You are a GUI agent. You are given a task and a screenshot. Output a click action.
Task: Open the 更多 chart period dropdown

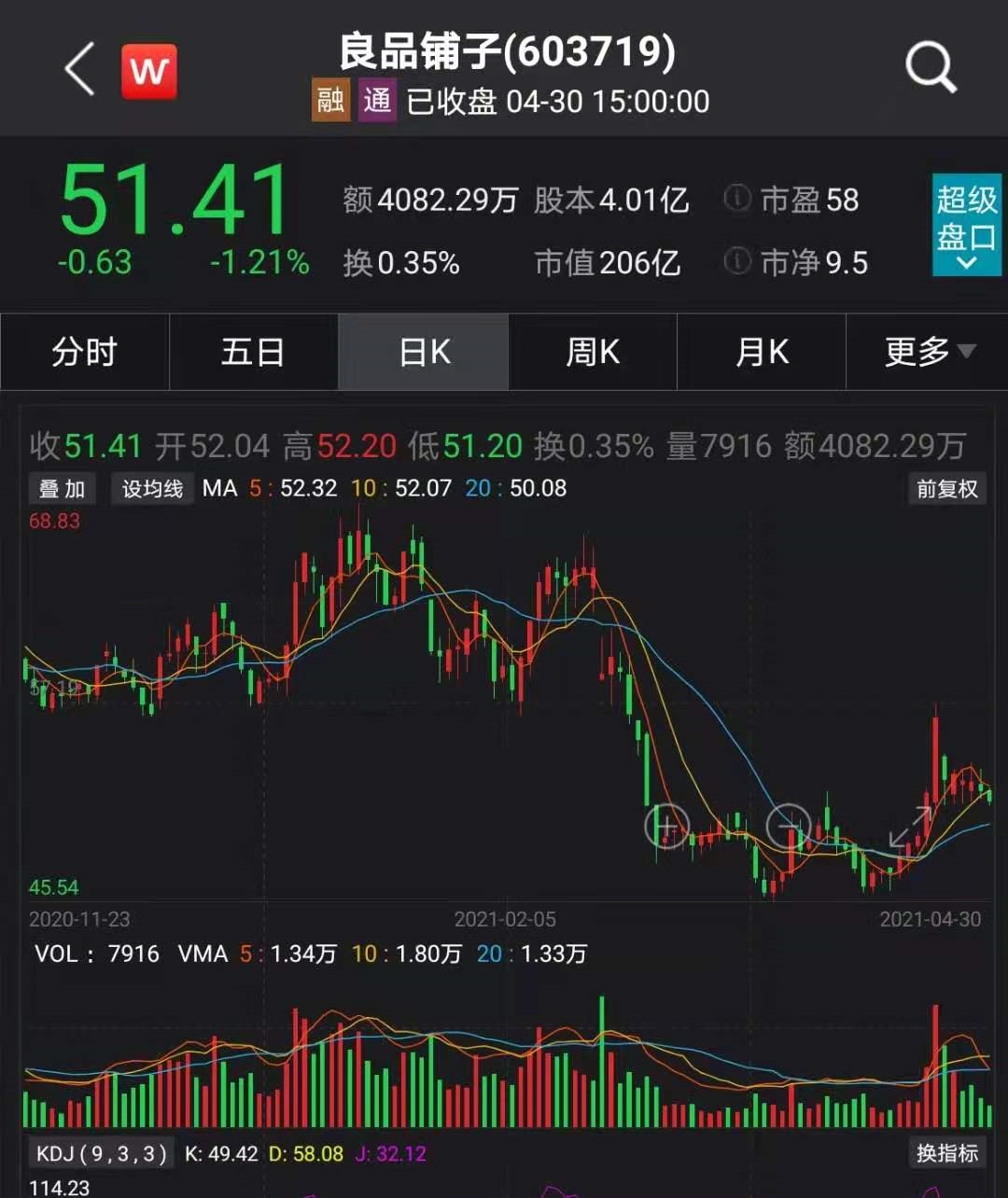click(x=927, y=352)
